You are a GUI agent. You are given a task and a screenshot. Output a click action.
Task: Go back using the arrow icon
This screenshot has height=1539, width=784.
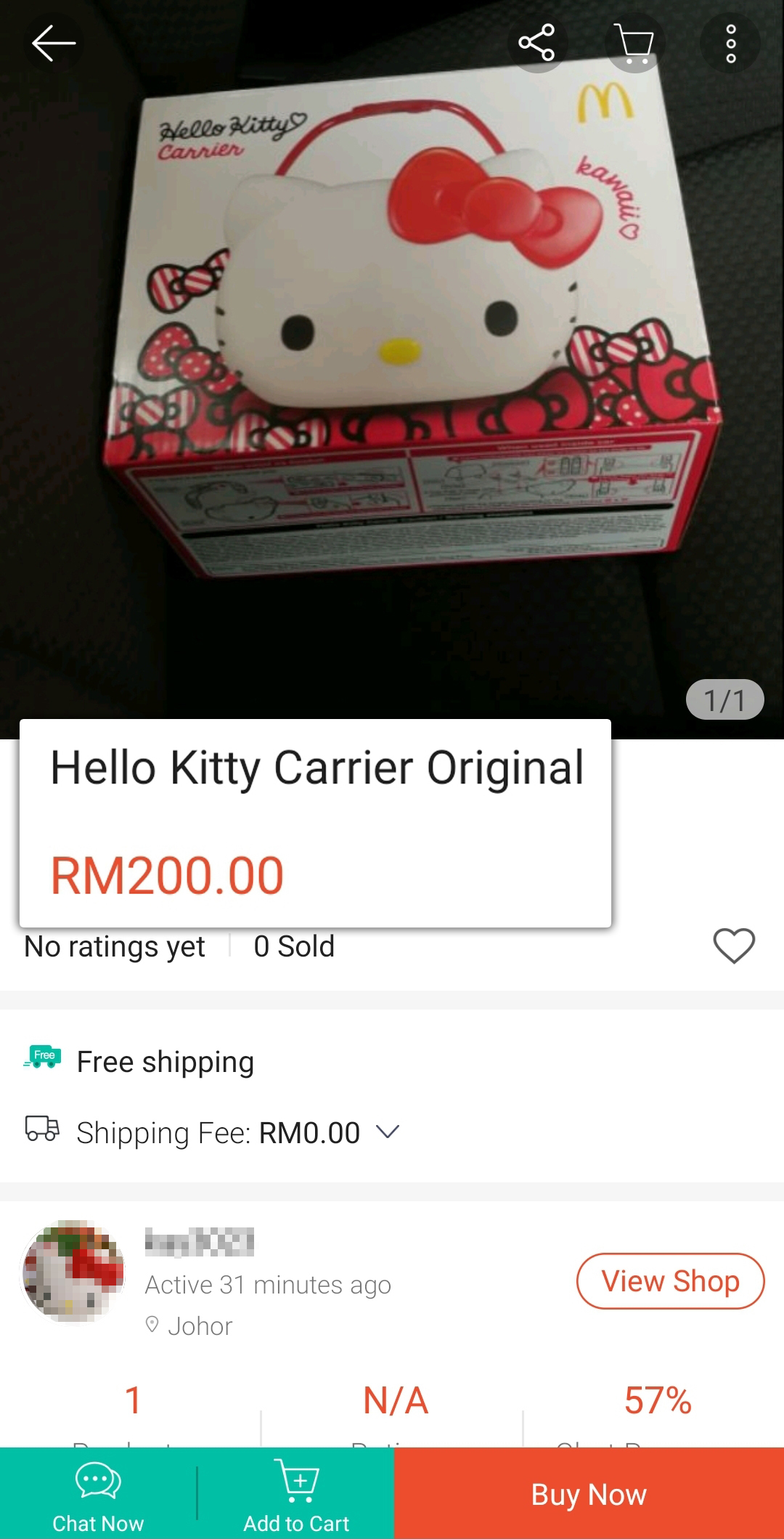tap(53, 43)
